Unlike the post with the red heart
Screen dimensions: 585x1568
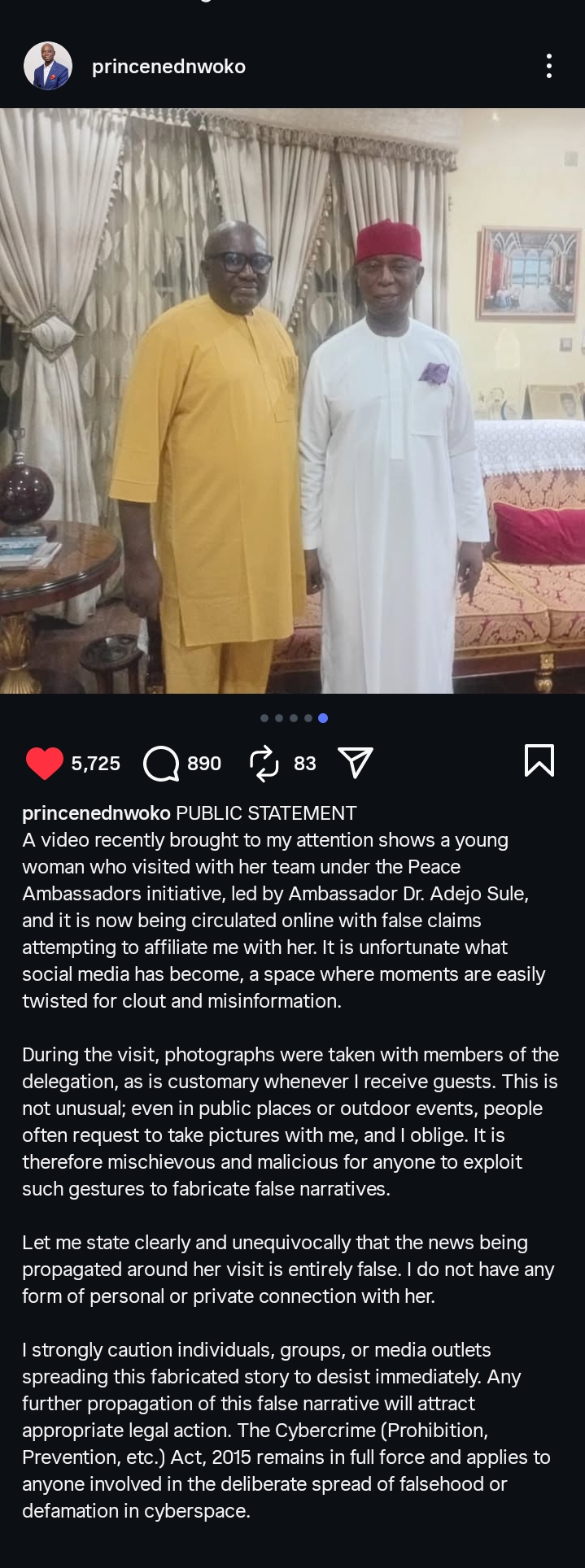pos(45,763)
